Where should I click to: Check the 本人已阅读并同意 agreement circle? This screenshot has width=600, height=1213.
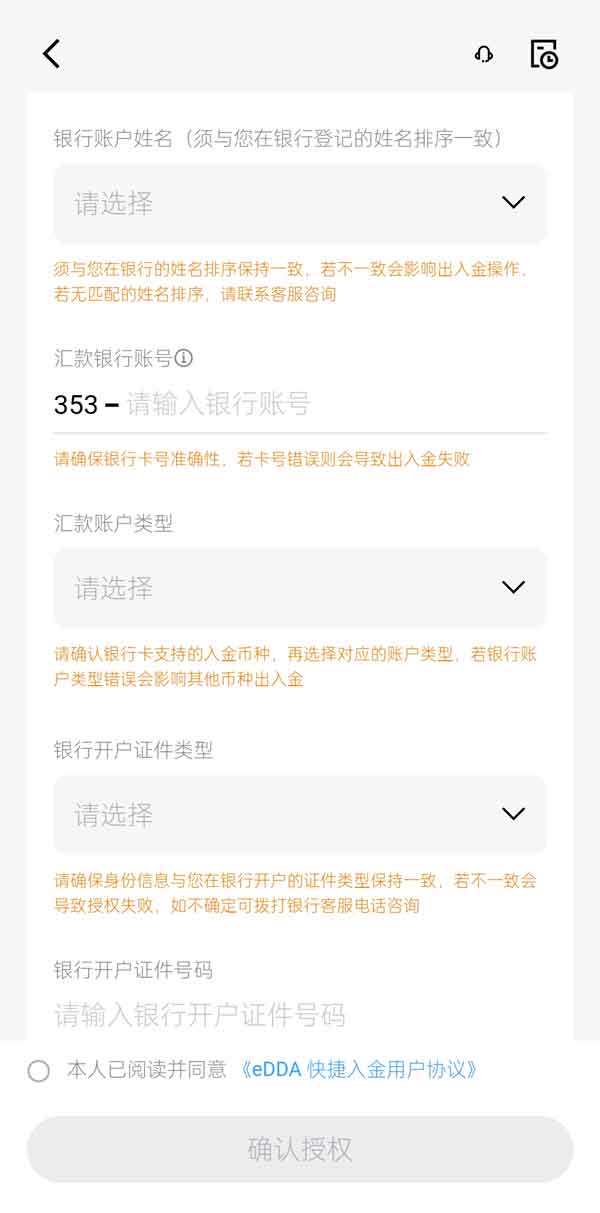pos(39,1071)
